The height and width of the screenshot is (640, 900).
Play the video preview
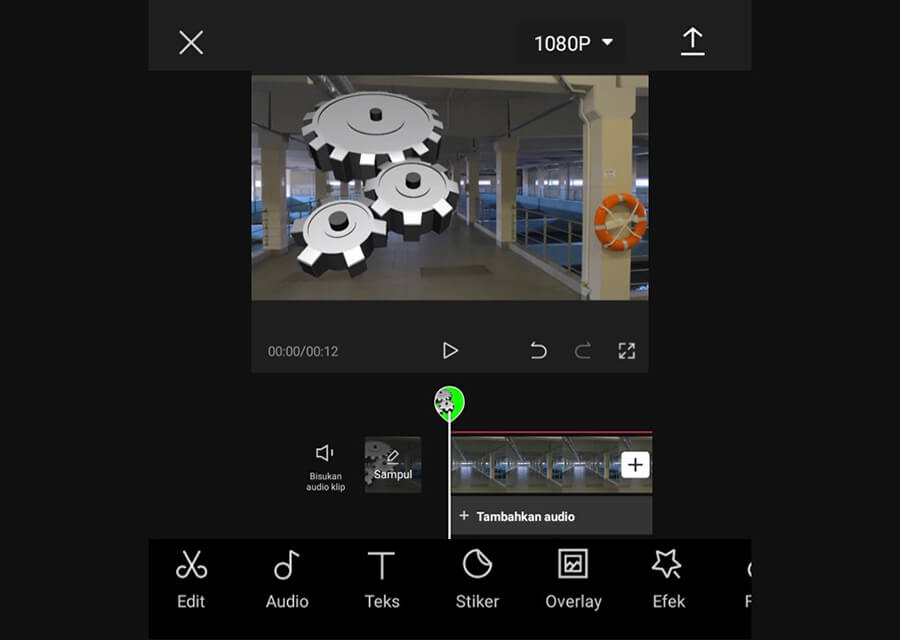coord(450,351)
